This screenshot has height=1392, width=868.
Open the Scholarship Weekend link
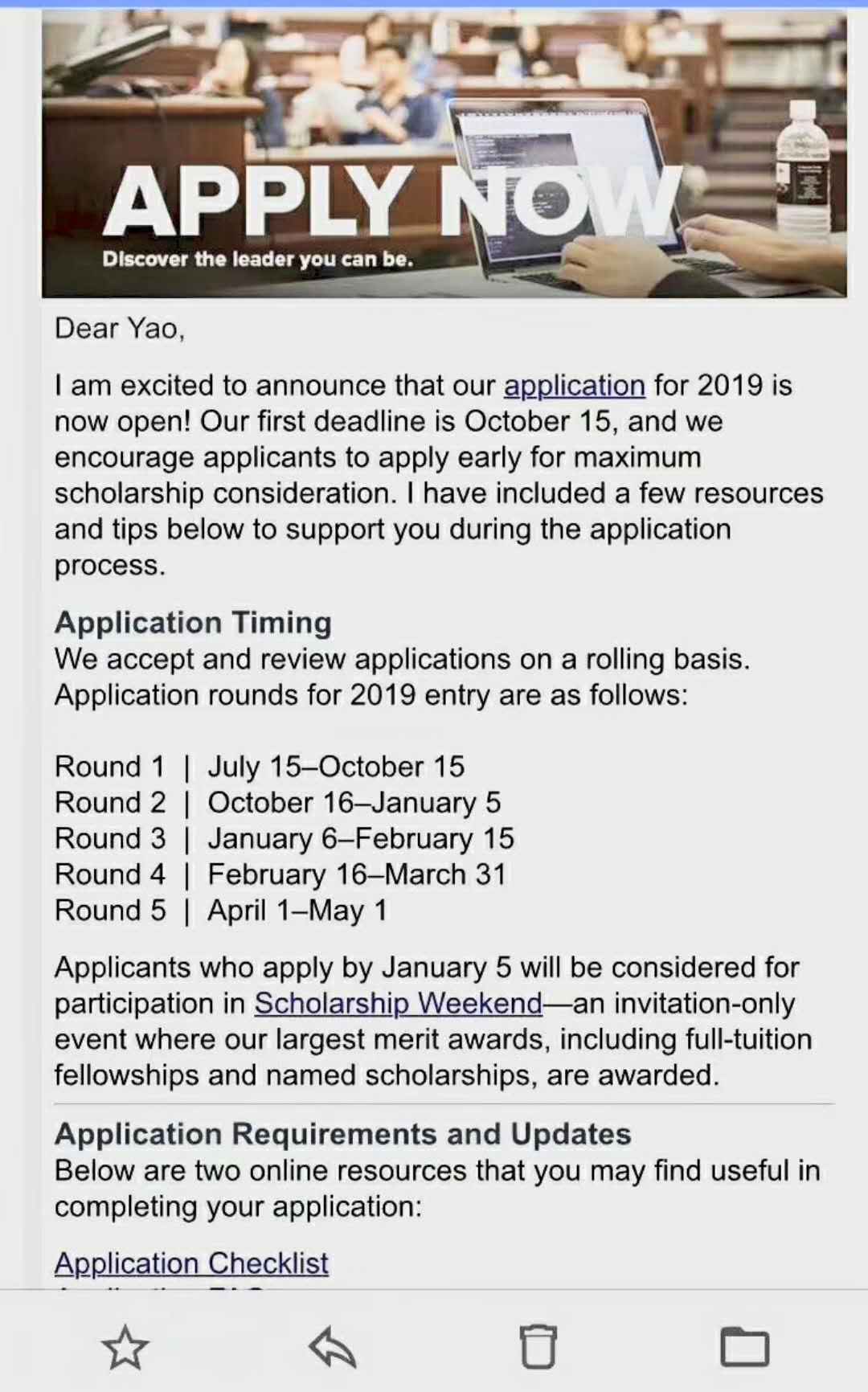398,1004
